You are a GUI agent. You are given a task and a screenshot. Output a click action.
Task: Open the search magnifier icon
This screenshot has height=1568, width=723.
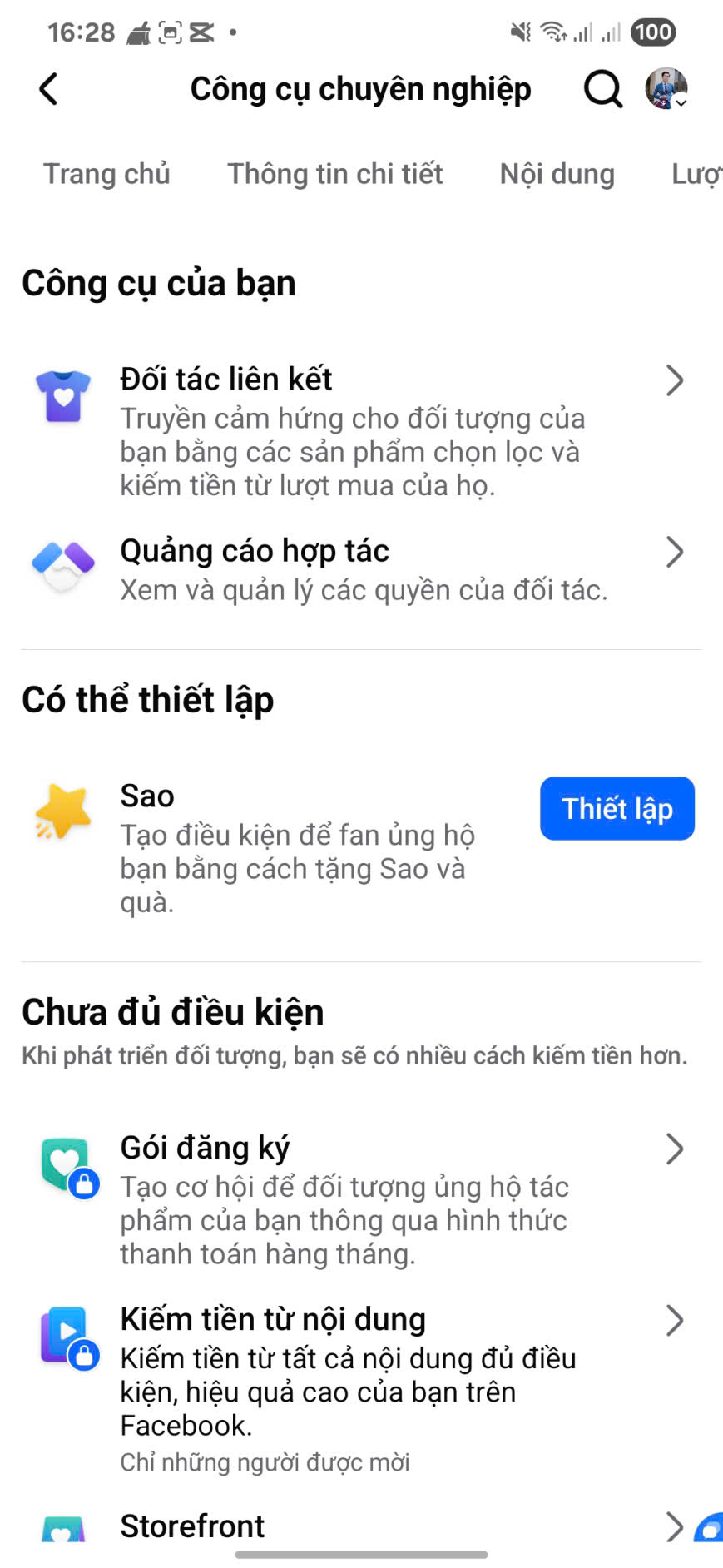click(602, 89)
